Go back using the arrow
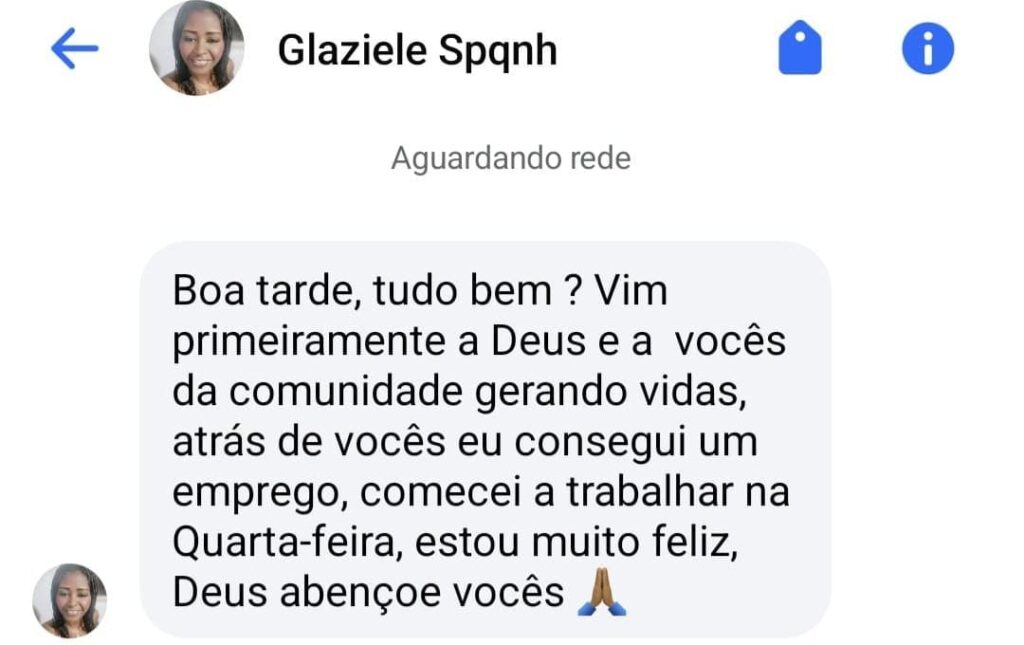 click(x=75, y=49)
